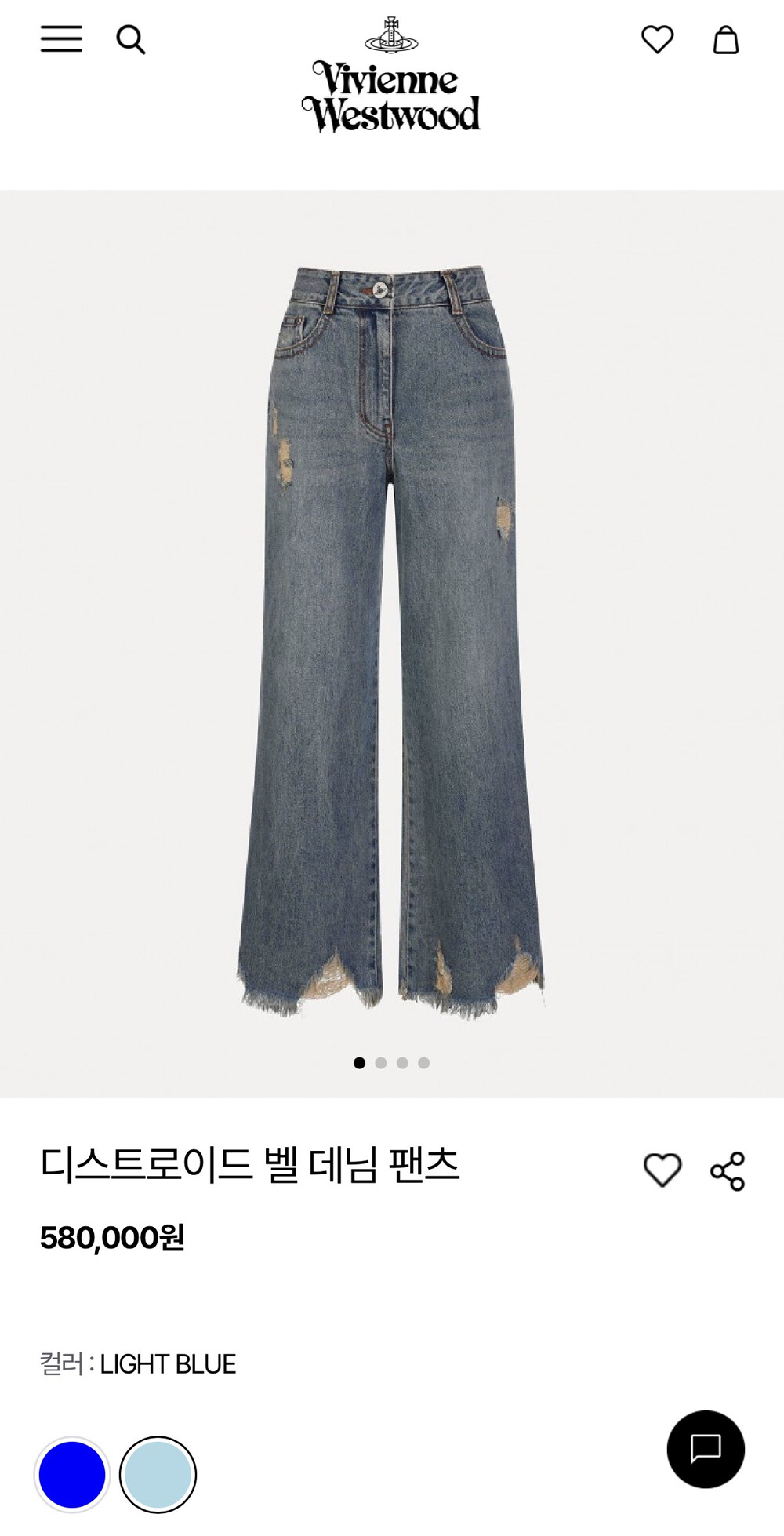Go to Vivienne Westwood home logo

coord(391,74)
